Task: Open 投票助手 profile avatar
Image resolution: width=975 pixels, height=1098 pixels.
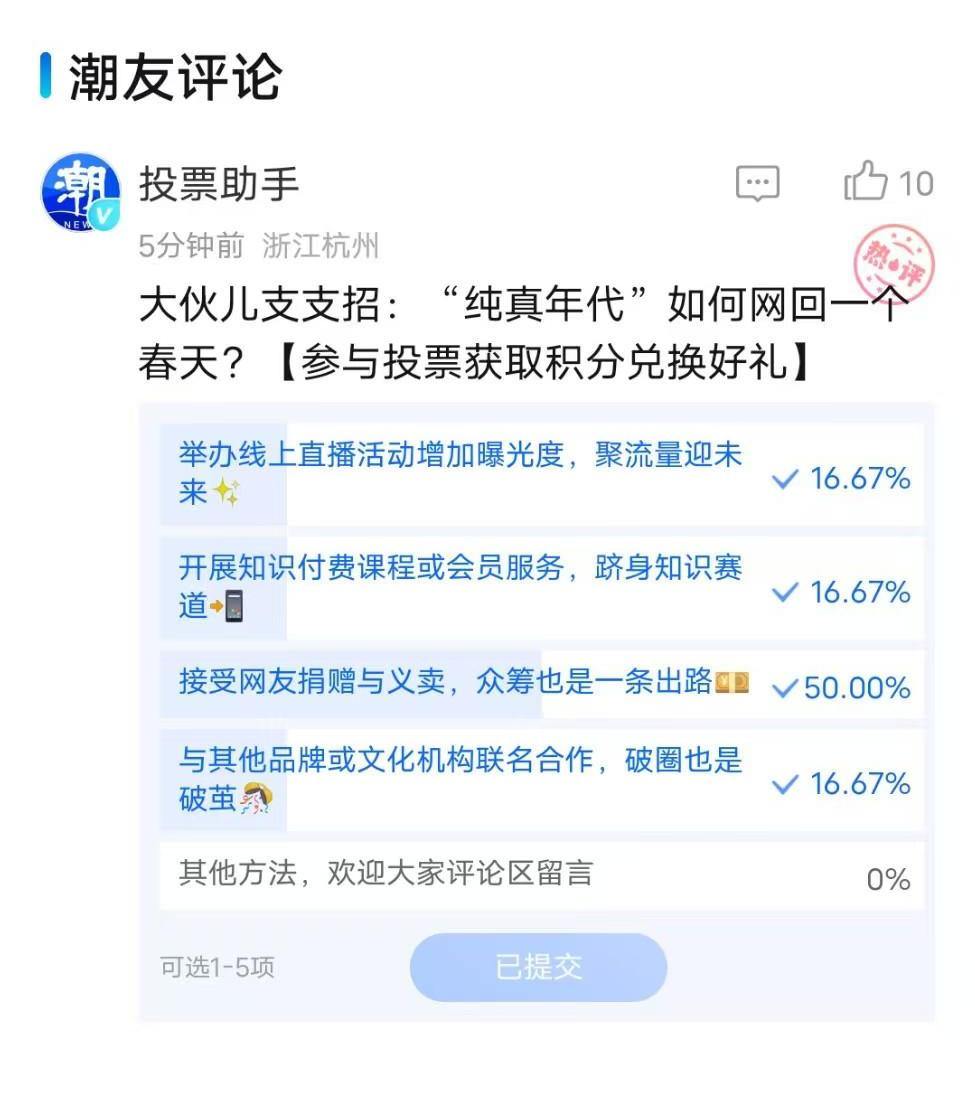Action: pos(80,193)
